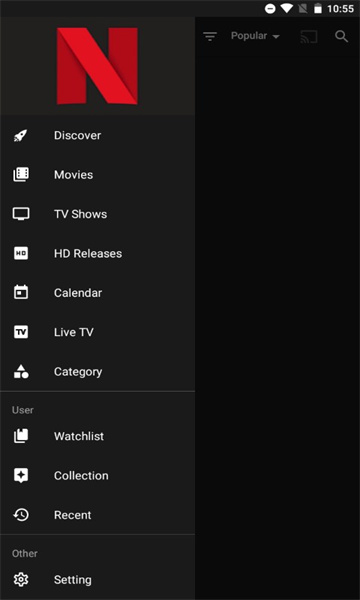
Task: Open the Discover section
Action: (x=98, y=135)
